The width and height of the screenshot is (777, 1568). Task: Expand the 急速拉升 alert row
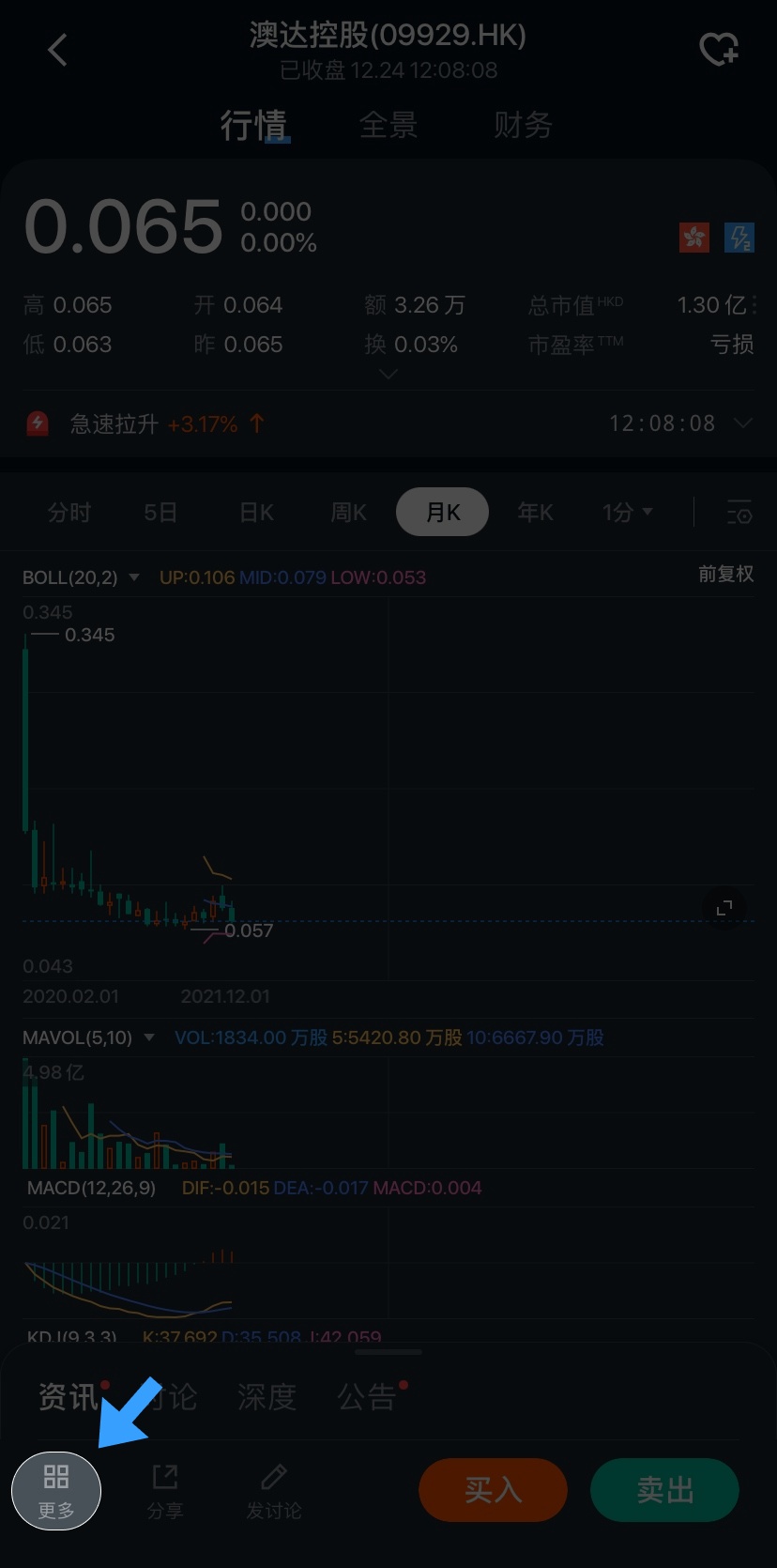point(742,423)
